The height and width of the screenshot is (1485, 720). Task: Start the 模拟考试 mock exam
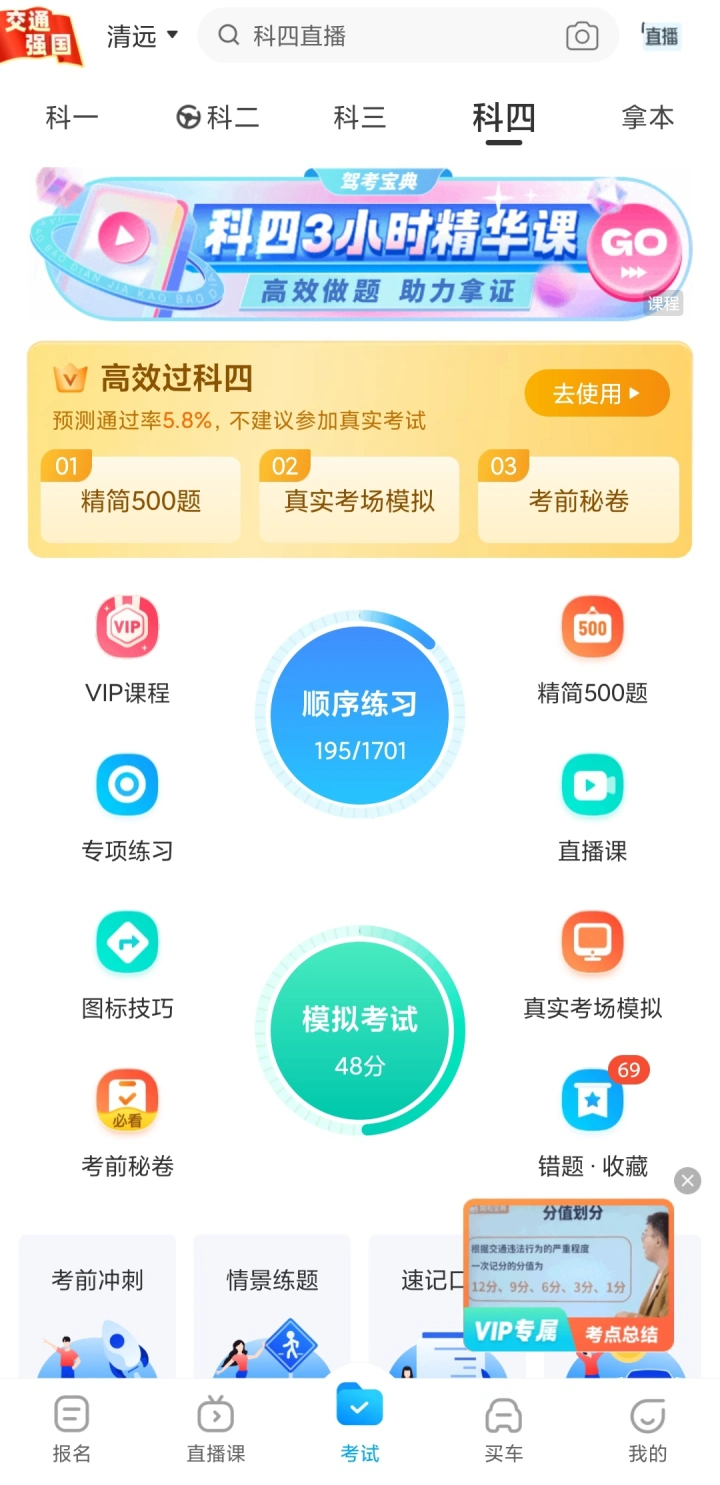click(x=360, y=1032)
